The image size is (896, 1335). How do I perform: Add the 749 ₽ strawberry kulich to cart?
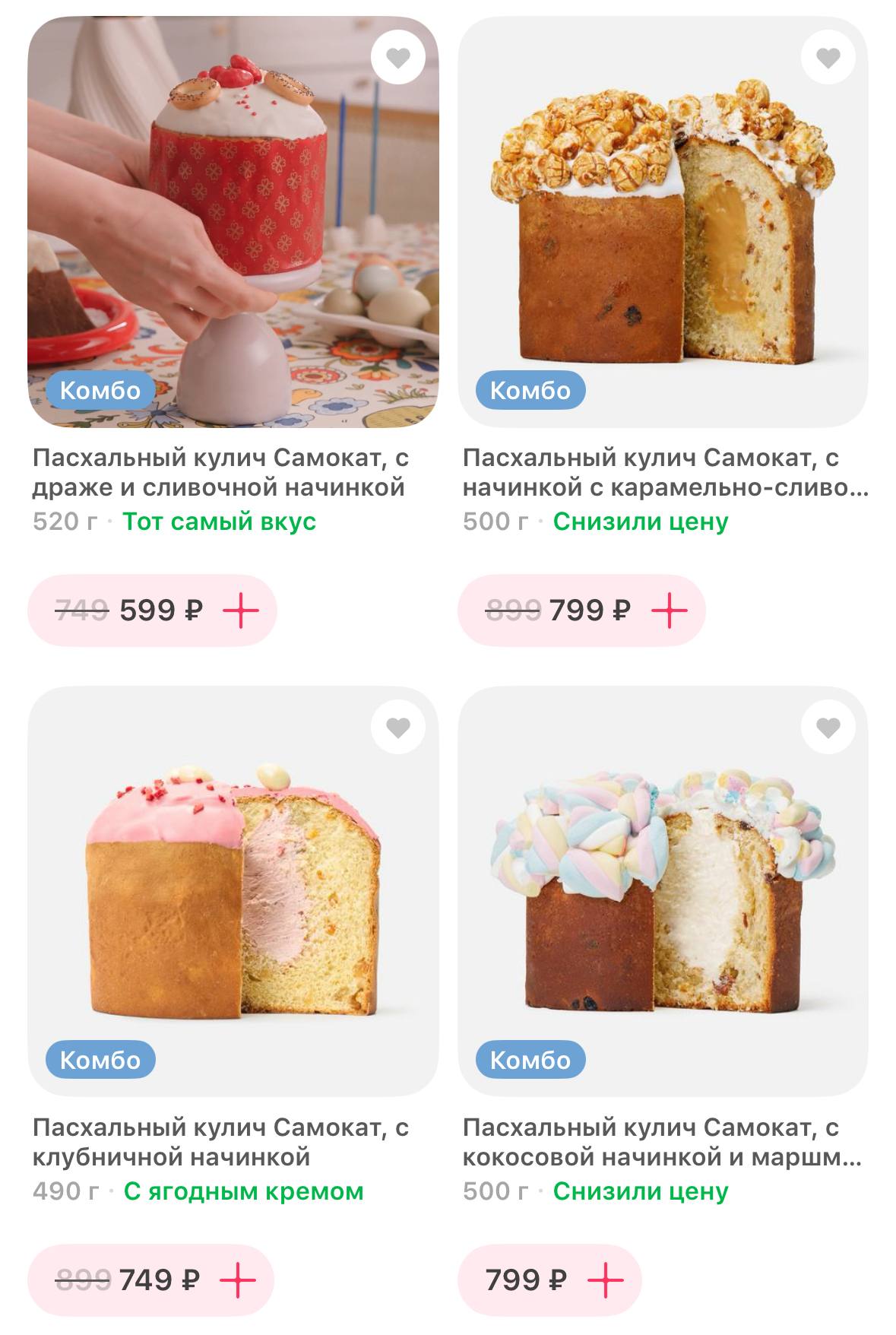238,1280
